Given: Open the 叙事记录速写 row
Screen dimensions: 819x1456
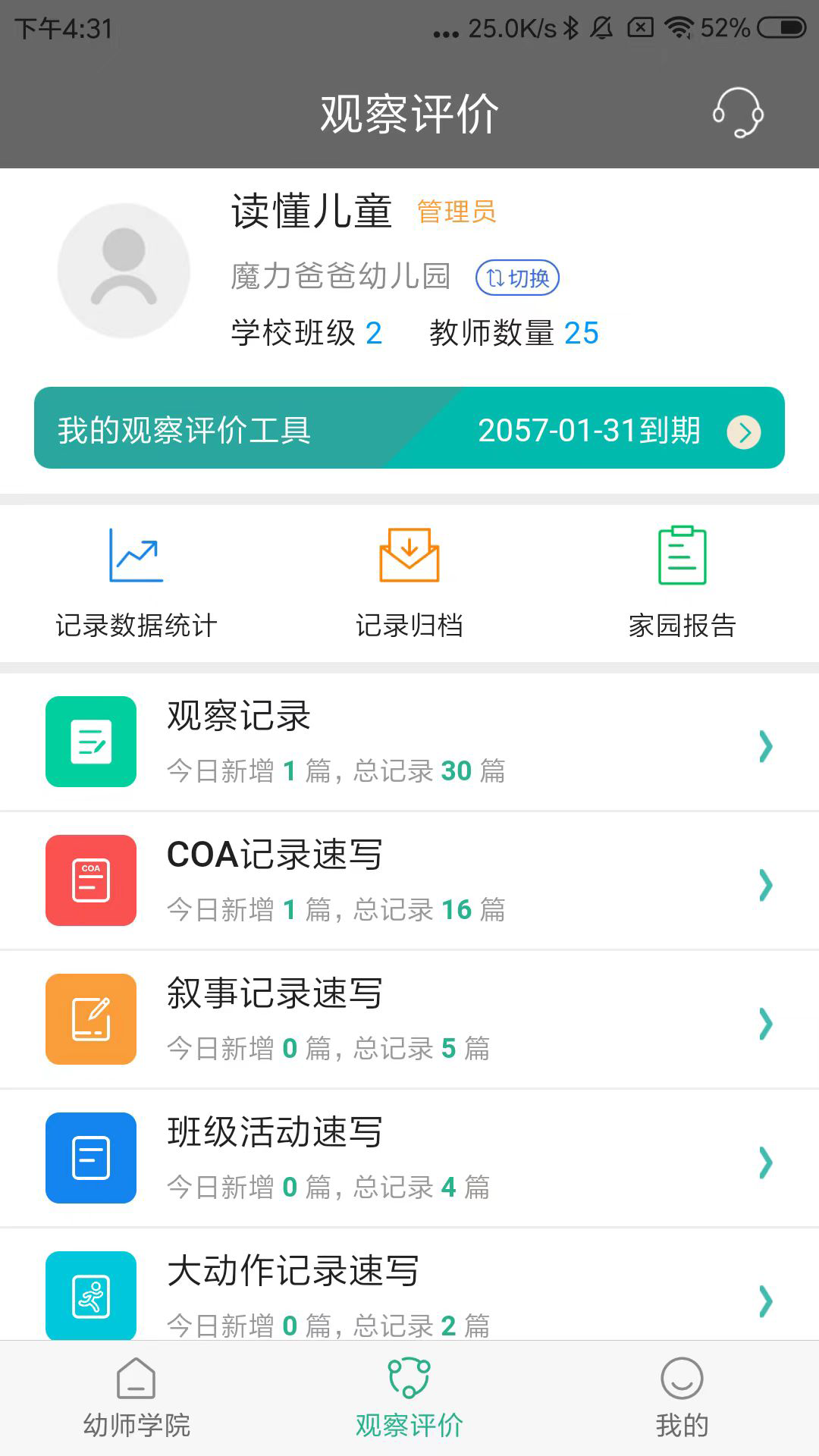Looking at the screenshot, I should pyautogui.click(x=409, y=1020).
